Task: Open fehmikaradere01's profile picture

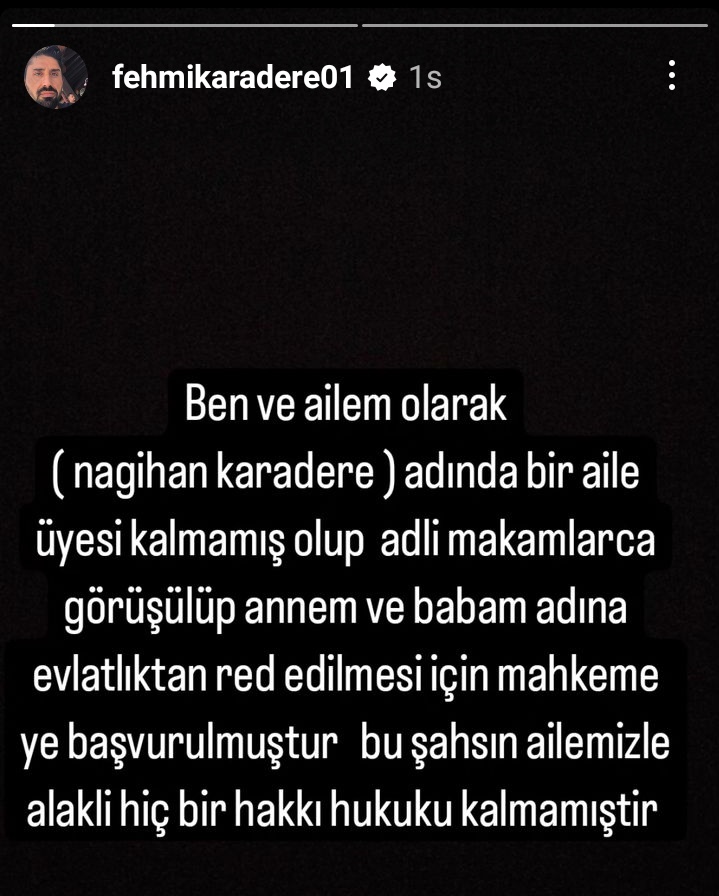Action: click(x=56, y=77)
